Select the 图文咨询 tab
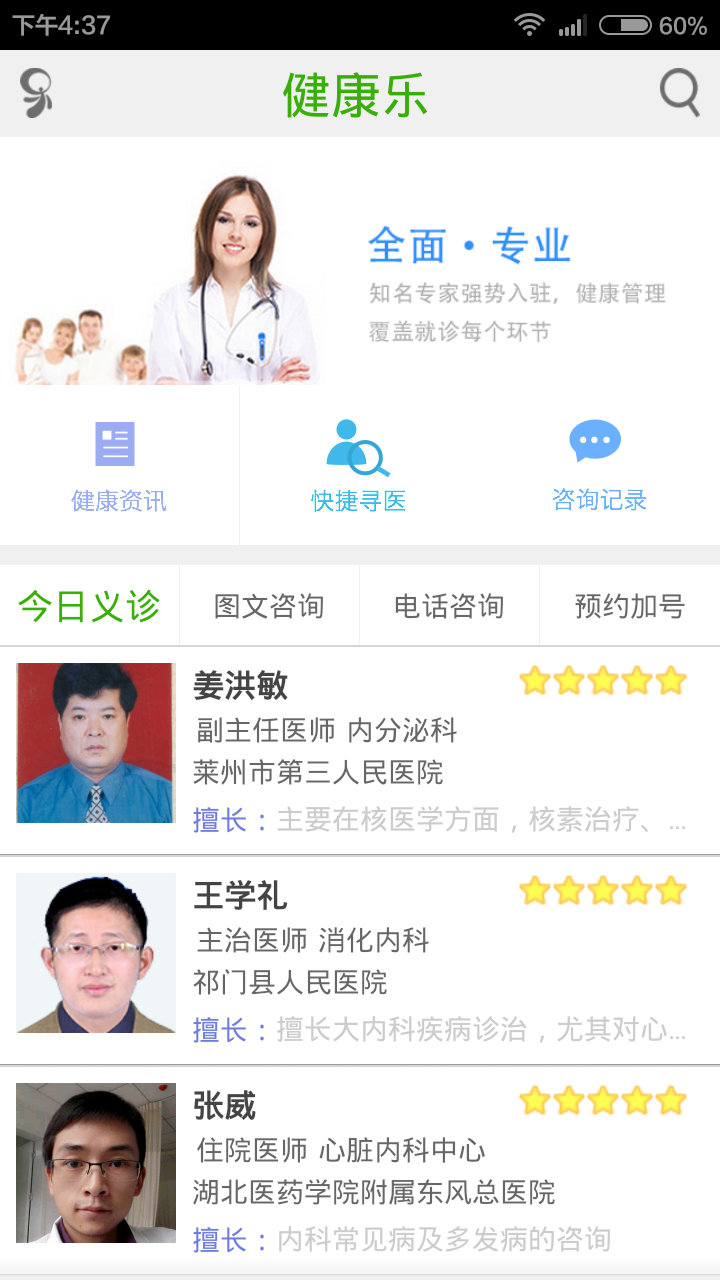720x1280 pixels. tap(269, 606)
